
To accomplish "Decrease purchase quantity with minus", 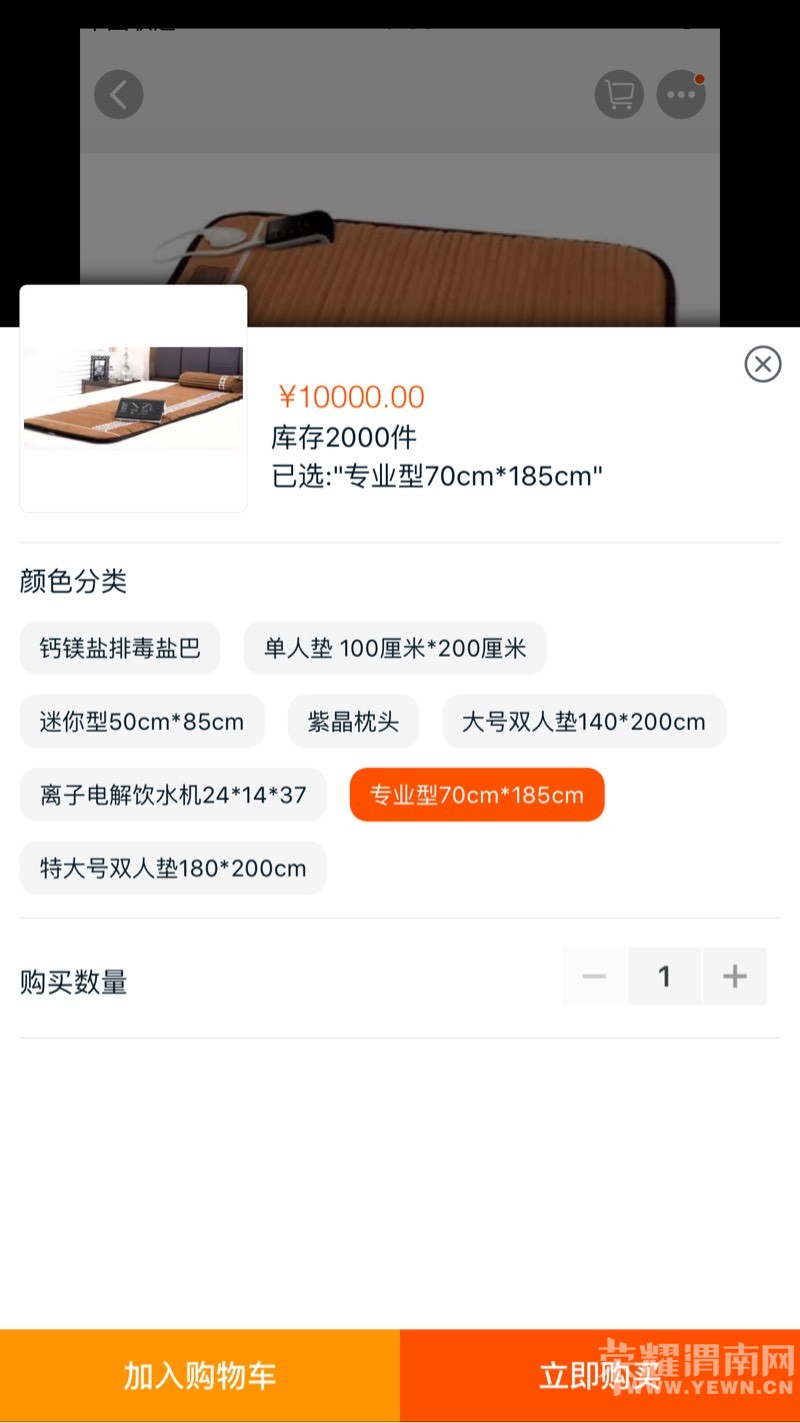I will 594,977.
